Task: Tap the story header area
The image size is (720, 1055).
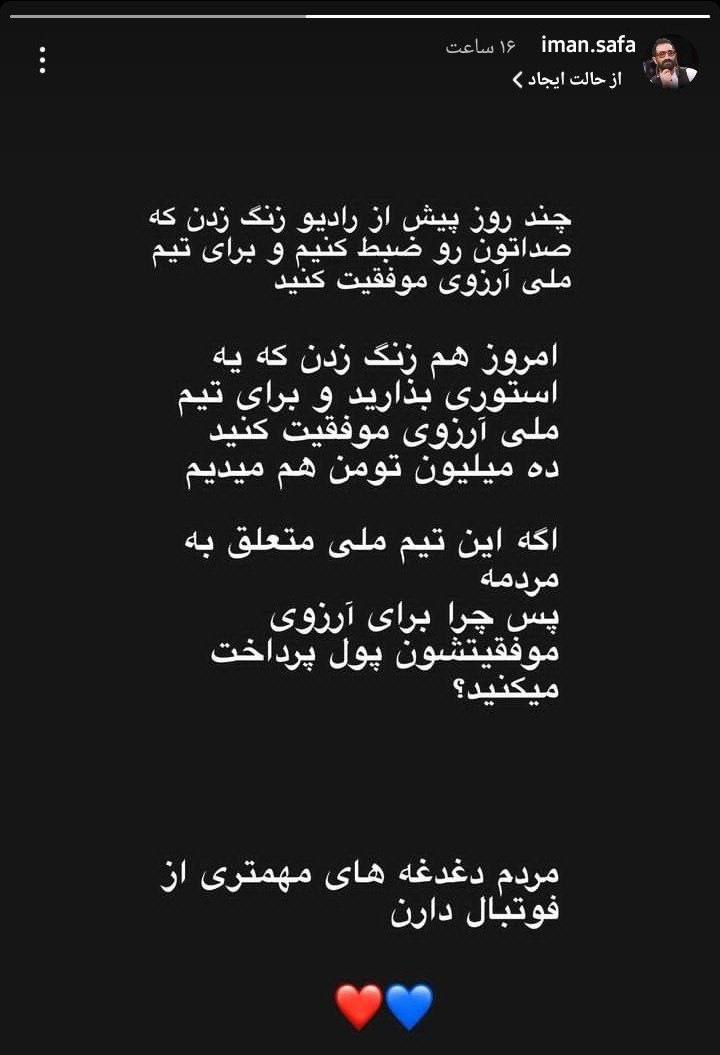Action: click(x=360, y=60)
